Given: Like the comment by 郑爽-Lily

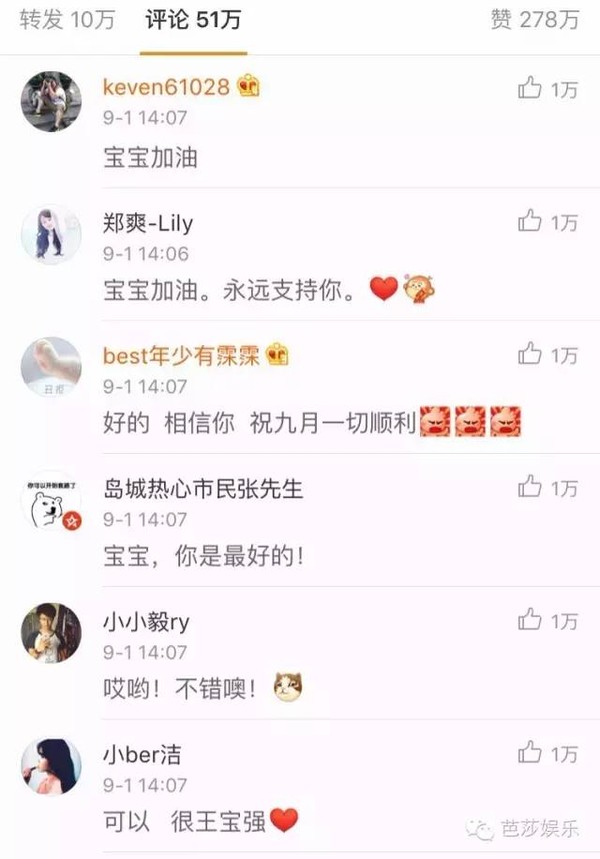Looking at the screenshot, I should click(530, 222).
